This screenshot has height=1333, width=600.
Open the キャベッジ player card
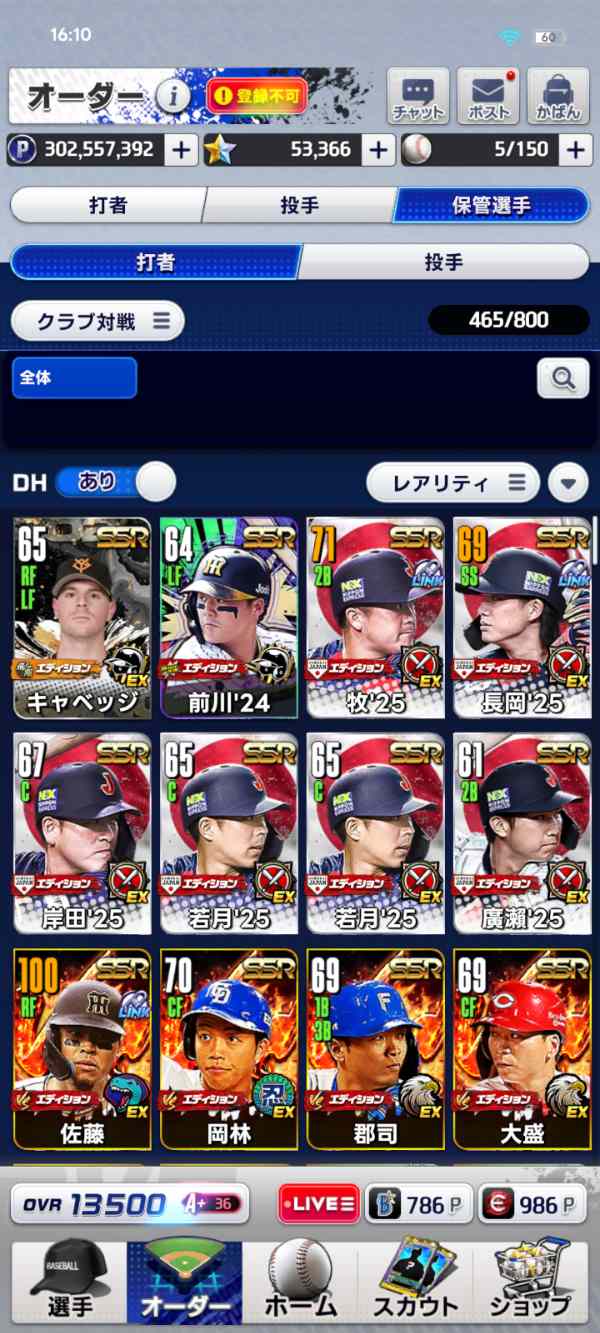83,617
